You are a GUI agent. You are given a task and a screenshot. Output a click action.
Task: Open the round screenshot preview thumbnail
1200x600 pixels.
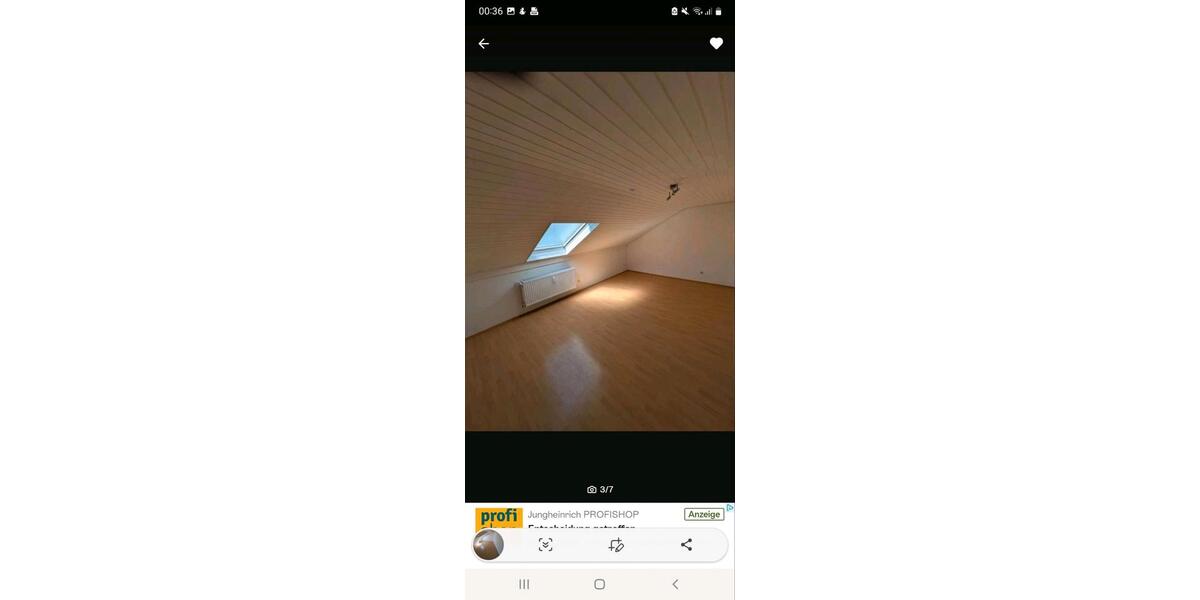pyautogui.click(x=489, y=545)
